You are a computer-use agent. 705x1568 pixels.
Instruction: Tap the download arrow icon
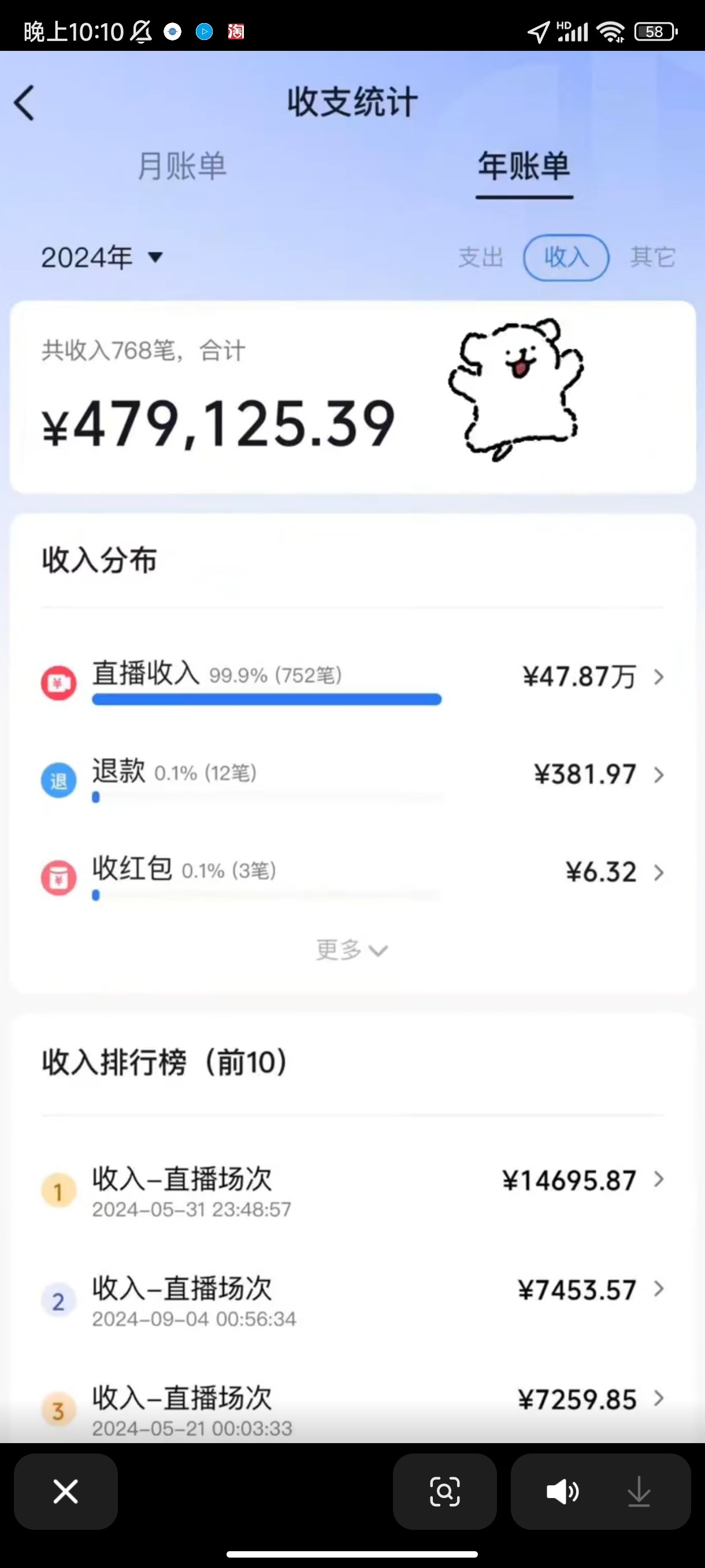[x=639, y=1492]
